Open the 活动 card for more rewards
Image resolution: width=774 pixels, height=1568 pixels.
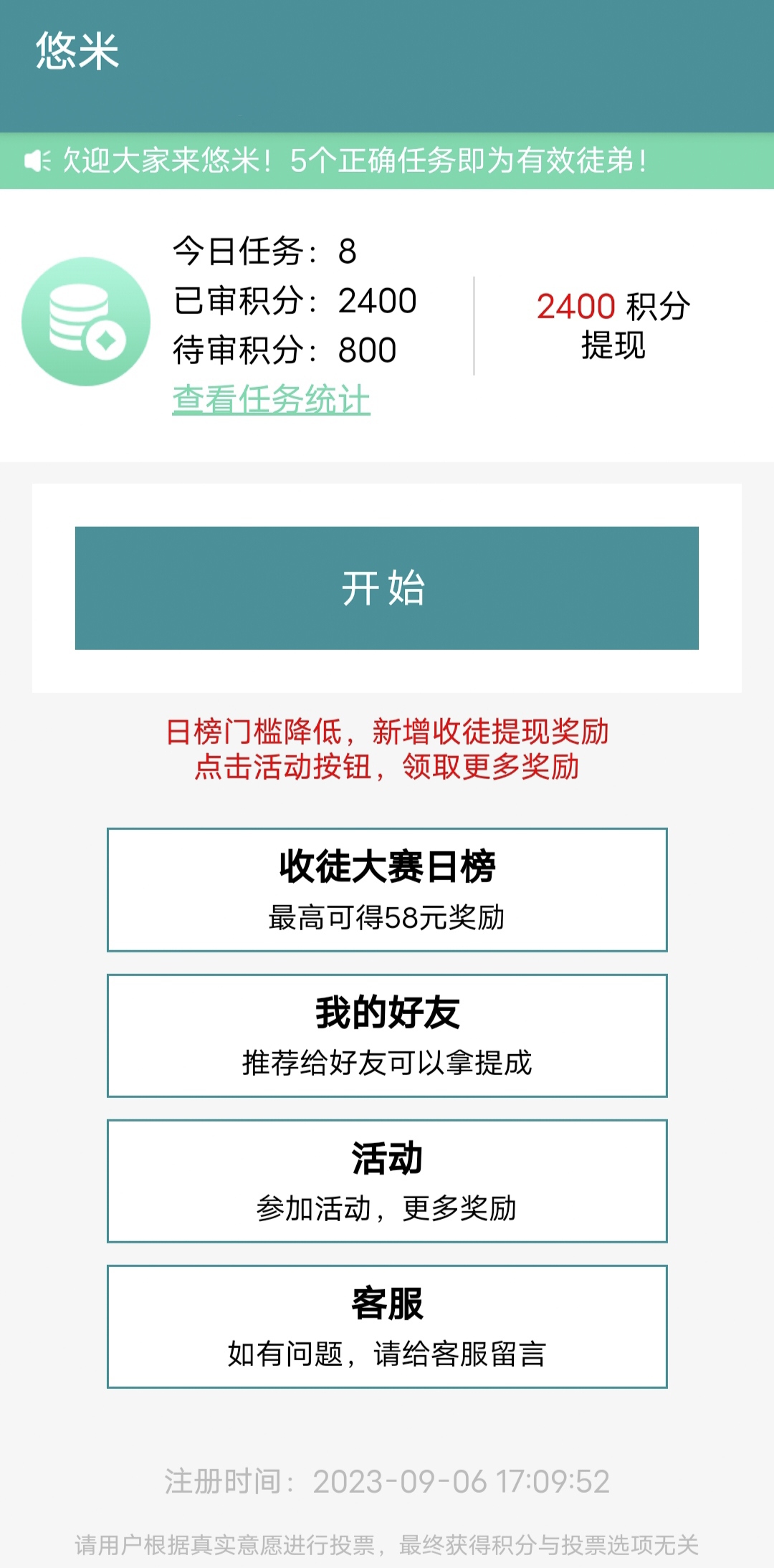click(387, 1180)
